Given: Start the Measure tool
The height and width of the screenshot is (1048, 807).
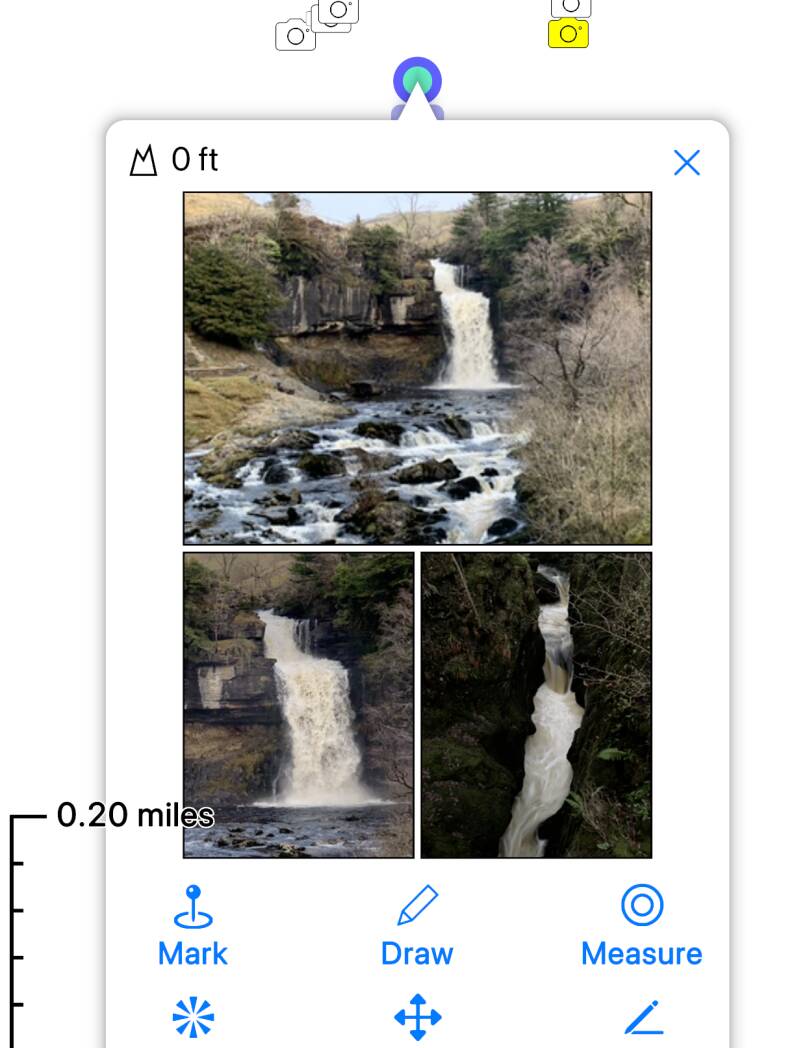Looking at the screenshot, I should 641,927.
